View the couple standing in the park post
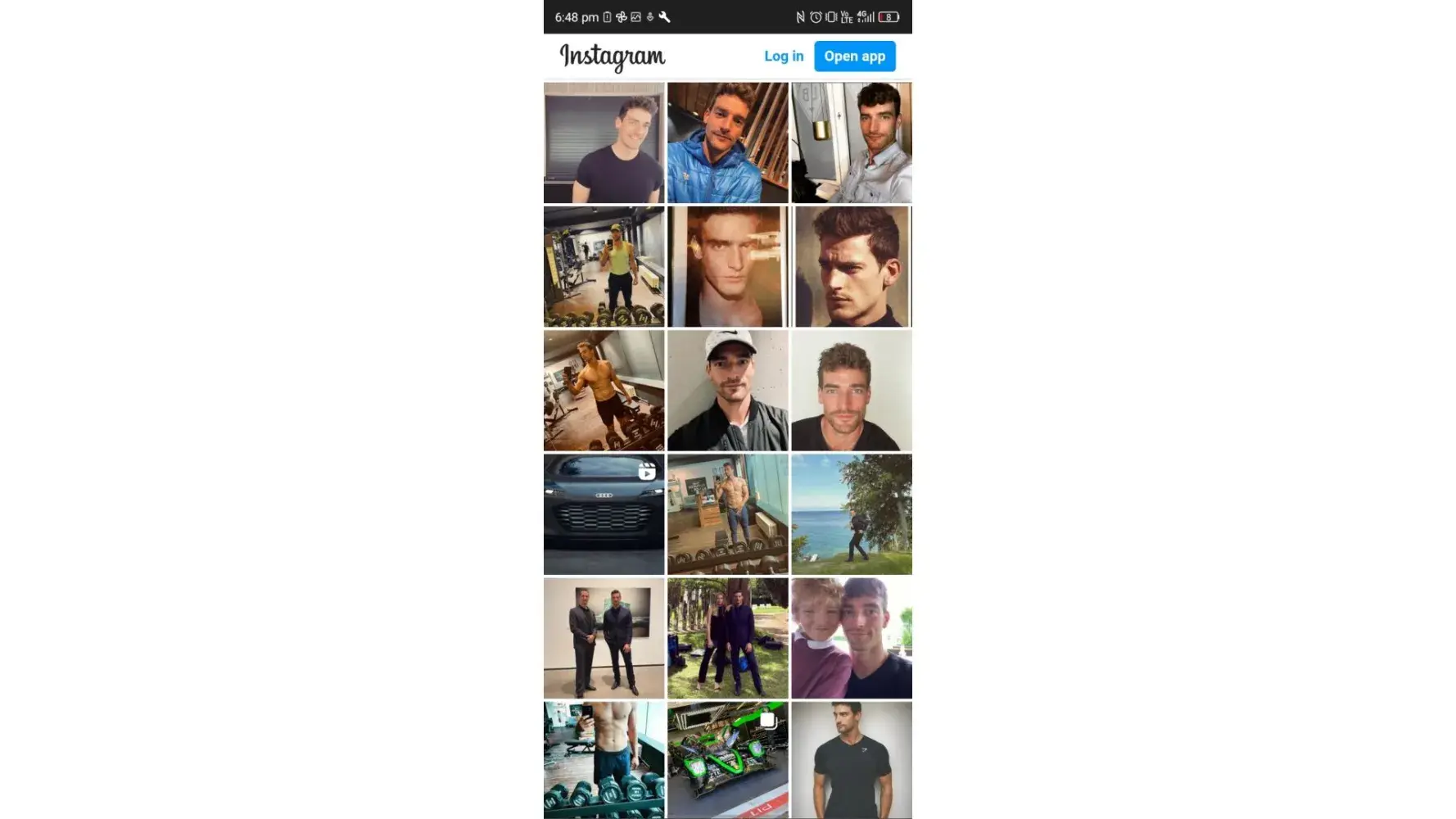Image resolution: width=1456 pixels, height=819 pixels. tap(727, 638)
